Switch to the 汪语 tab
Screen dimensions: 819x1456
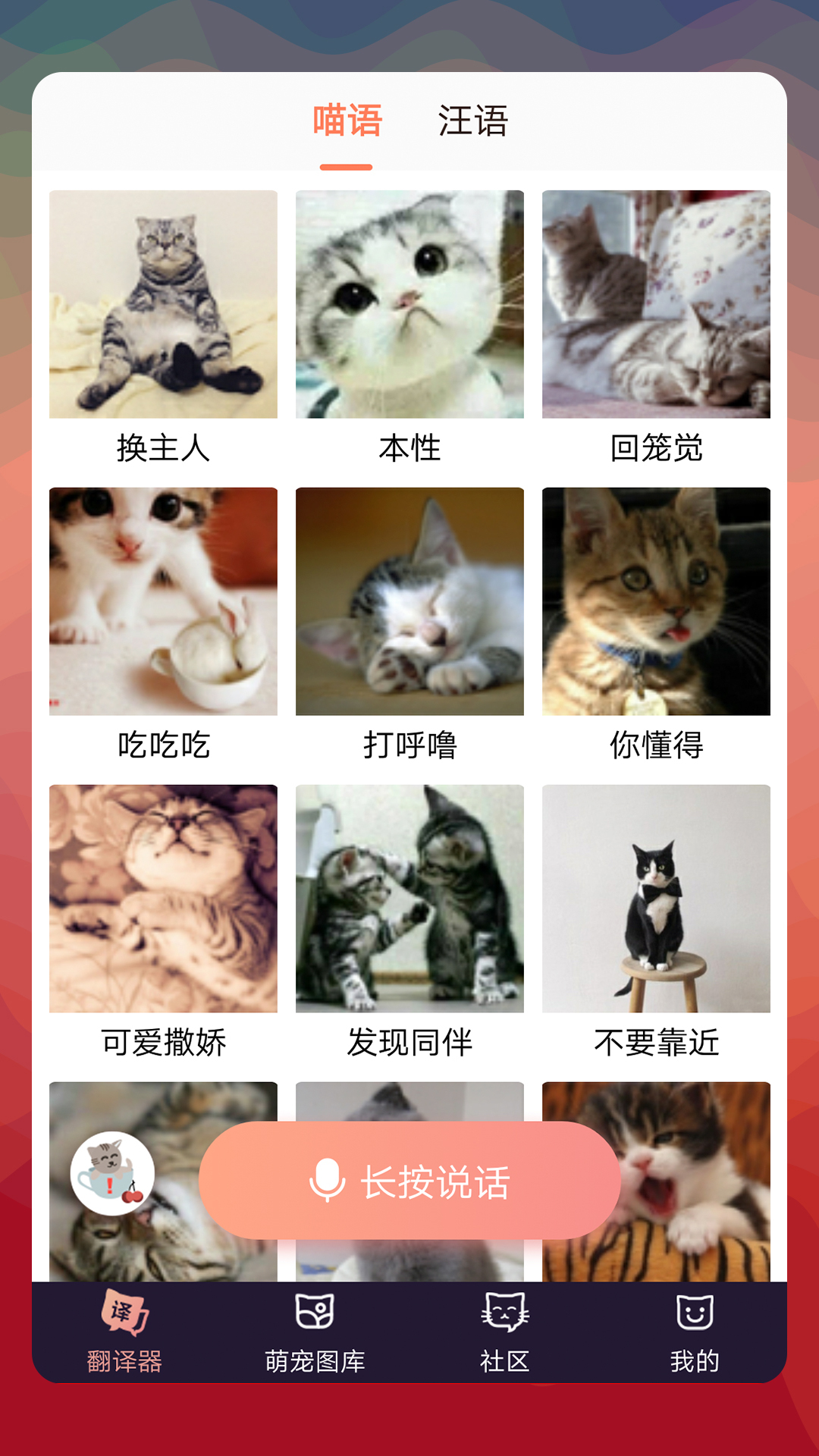point(472,121)
